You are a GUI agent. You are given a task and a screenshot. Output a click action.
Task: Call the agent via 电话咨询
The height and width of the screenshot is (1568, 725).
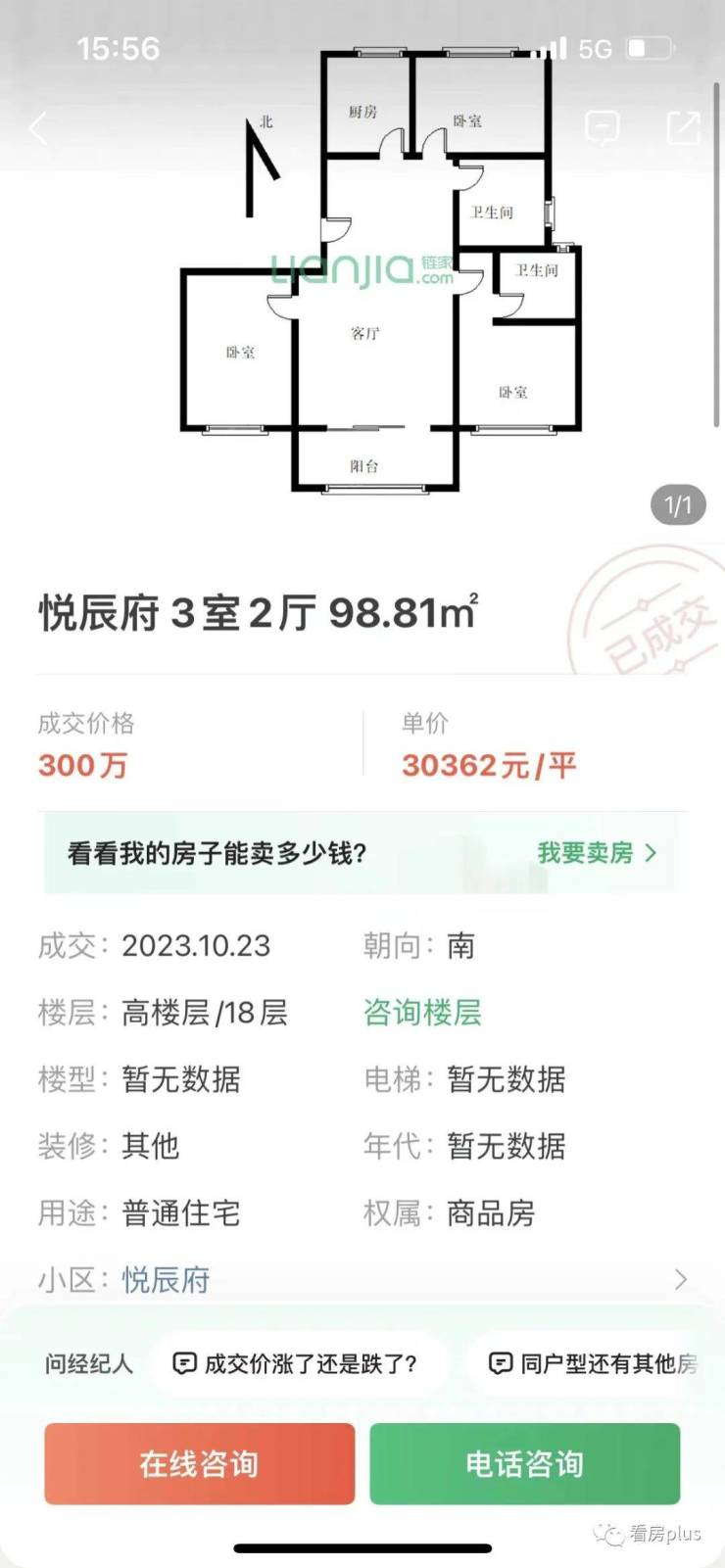524,1463
